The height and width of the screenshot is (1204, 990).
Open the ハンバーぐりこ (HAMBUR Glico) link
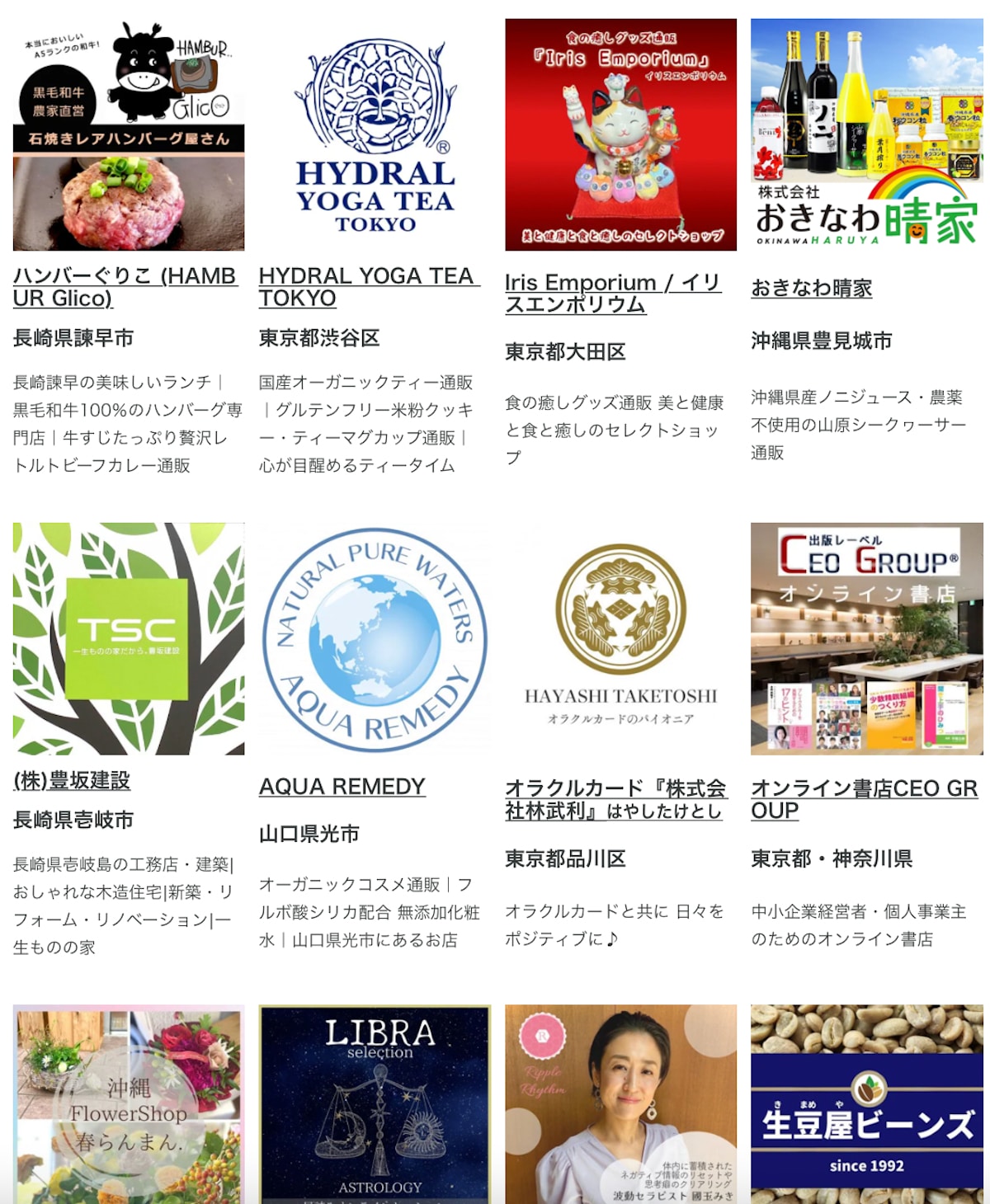124,286
